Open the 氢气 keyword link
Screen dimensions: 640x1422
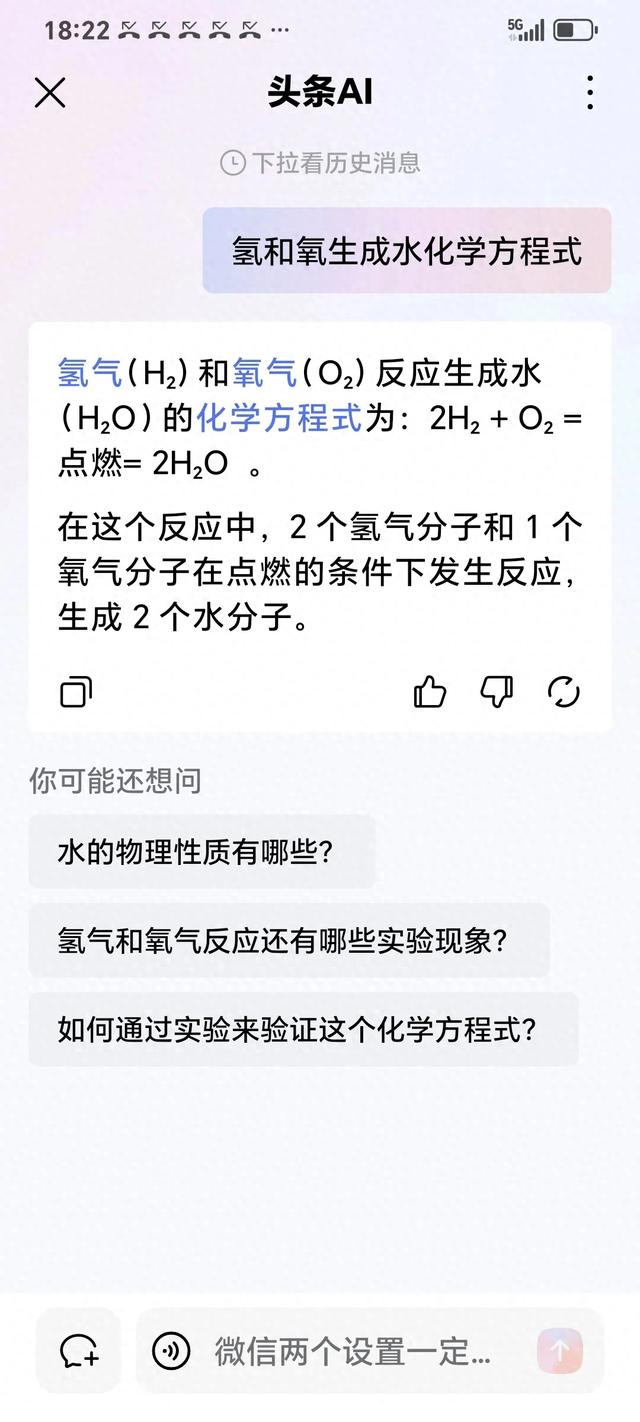click(x=90, y=373)
